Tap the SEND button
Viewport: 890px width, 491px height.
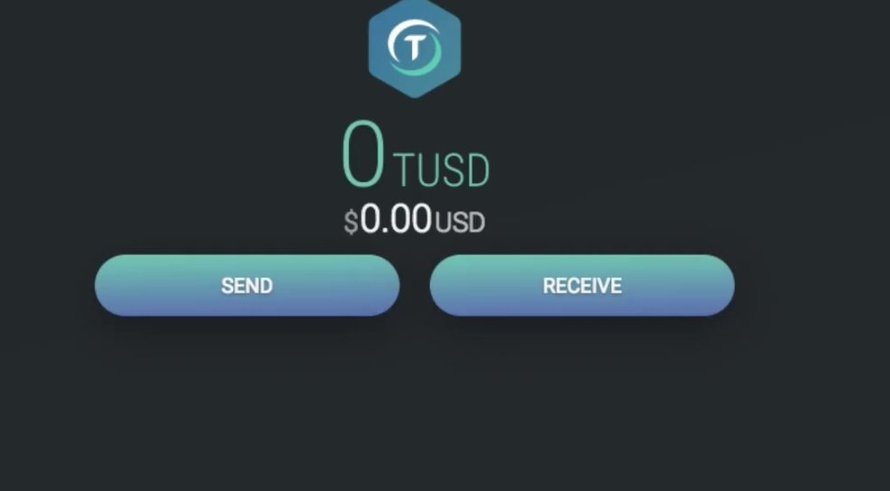247,286
